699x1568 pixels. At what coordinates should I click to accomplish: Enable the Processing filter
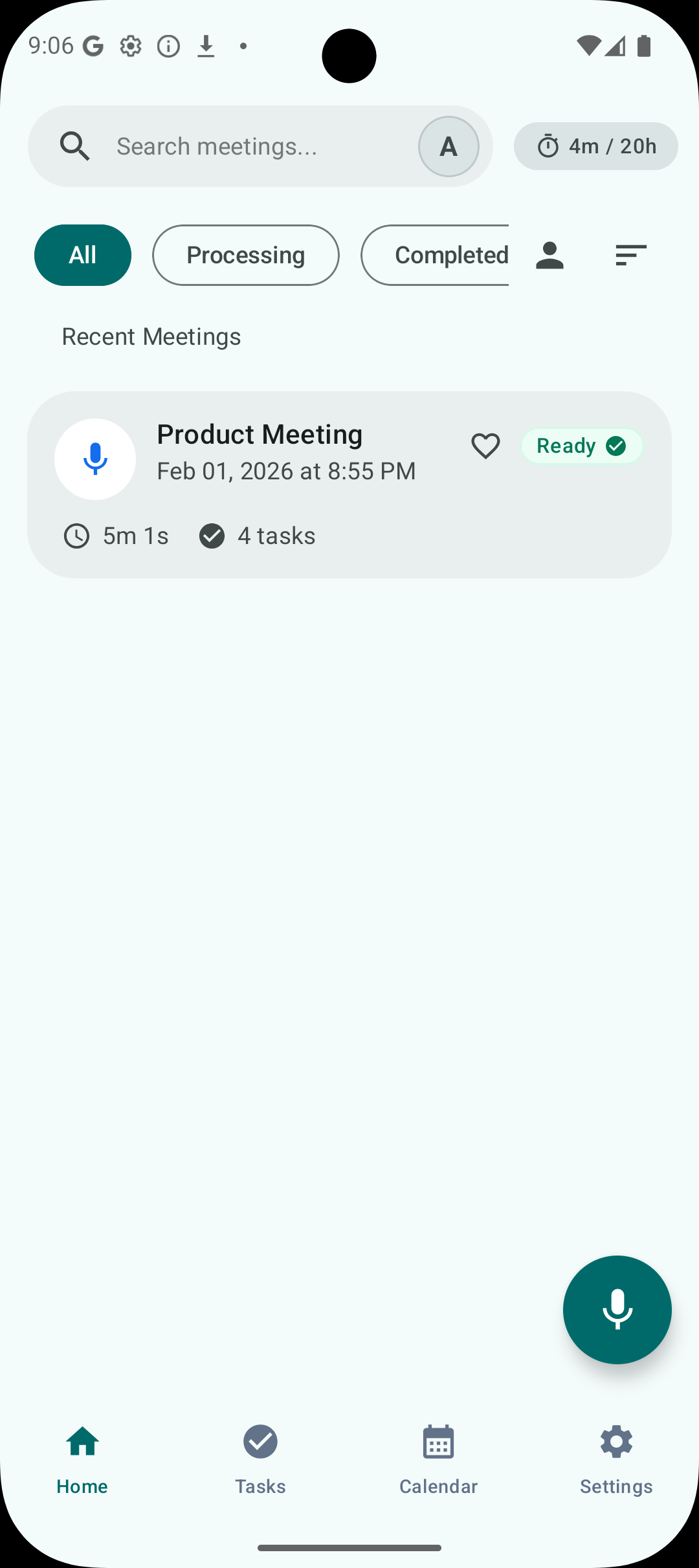(245, 255)
